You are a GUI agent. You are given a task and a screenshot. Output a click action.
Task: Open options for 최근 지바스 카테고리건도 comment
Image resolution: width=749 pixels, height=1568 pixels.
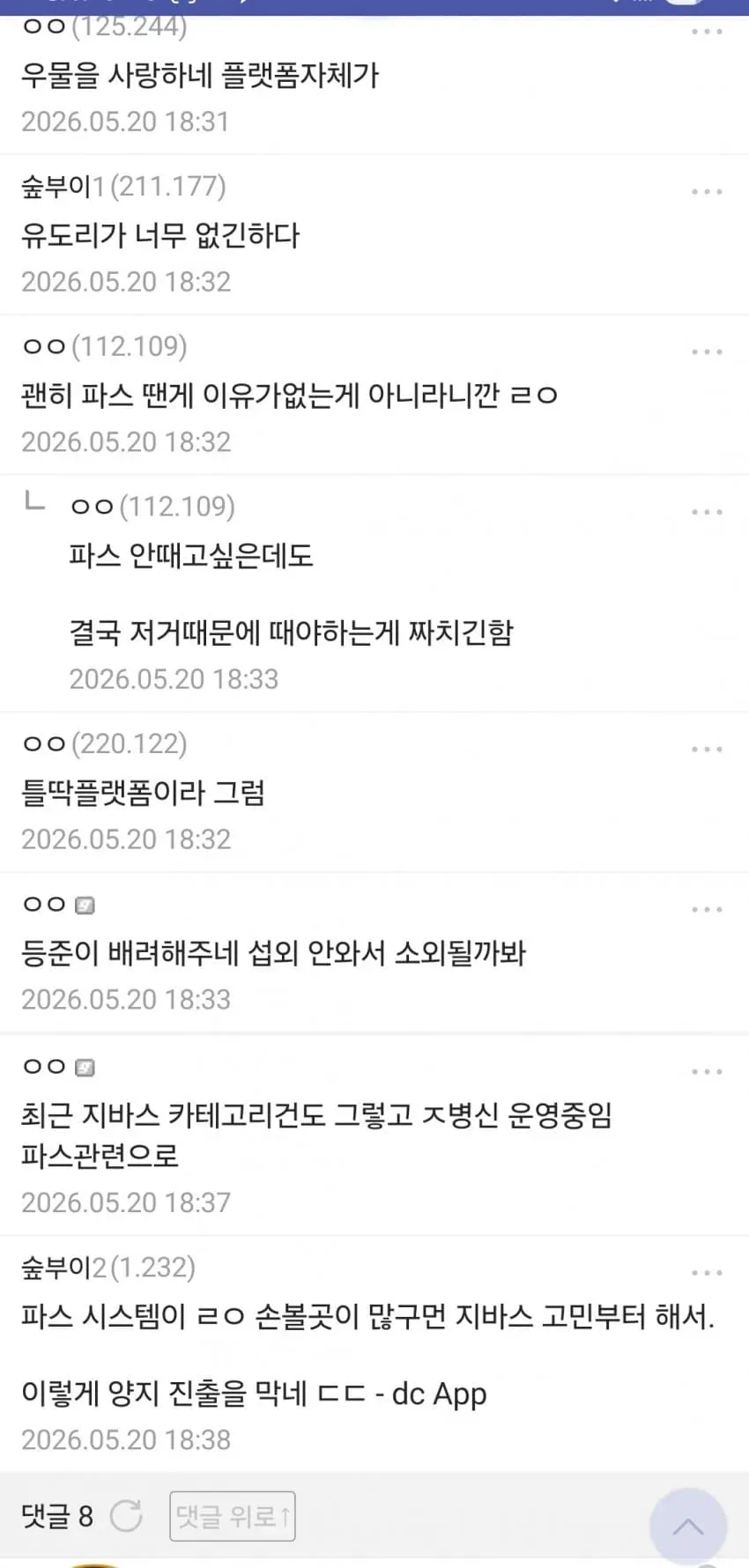(x=707, y=1072)
